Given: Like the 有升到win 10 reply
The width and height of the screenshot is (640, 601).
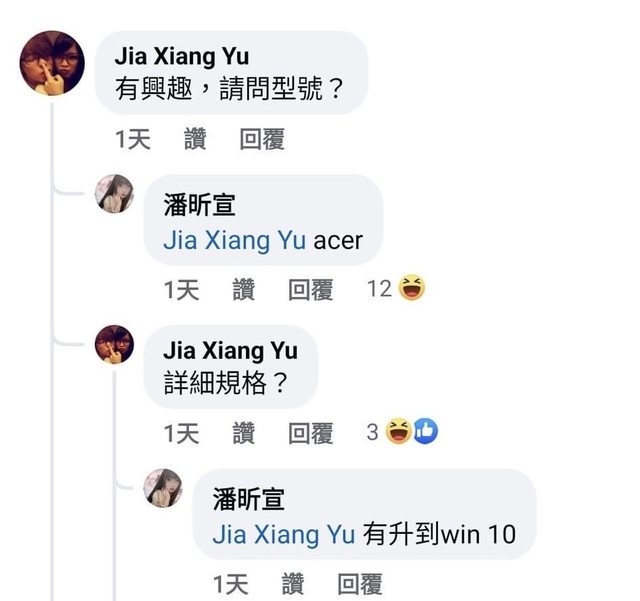Looking at the screenshot, I should pyautogui.click(x=293, y=584).
